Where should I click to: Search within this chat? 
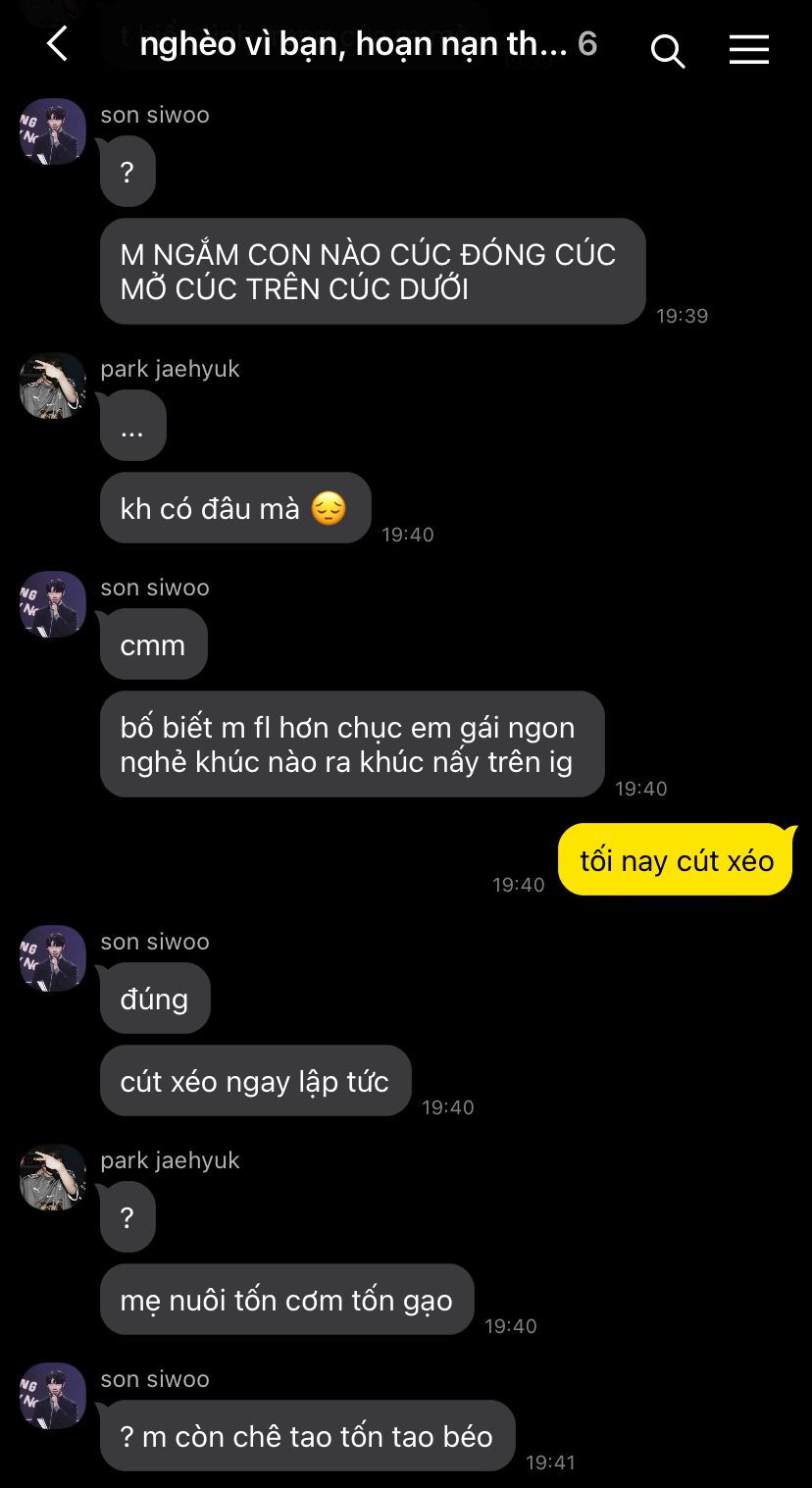coord(667,50)
